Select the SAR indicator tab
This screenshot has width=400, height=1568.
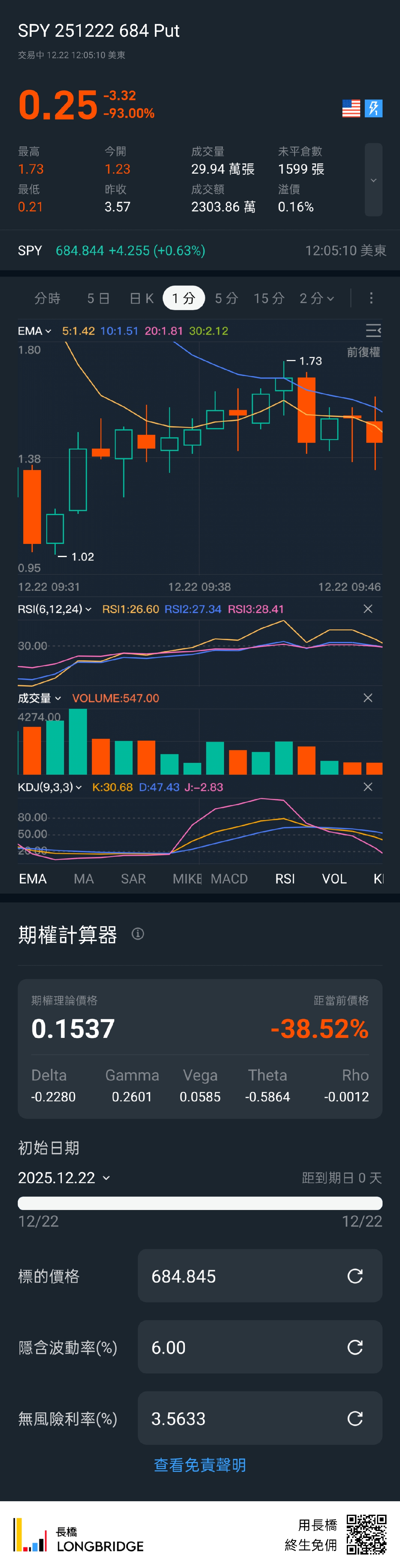click(x=133, y=879)
